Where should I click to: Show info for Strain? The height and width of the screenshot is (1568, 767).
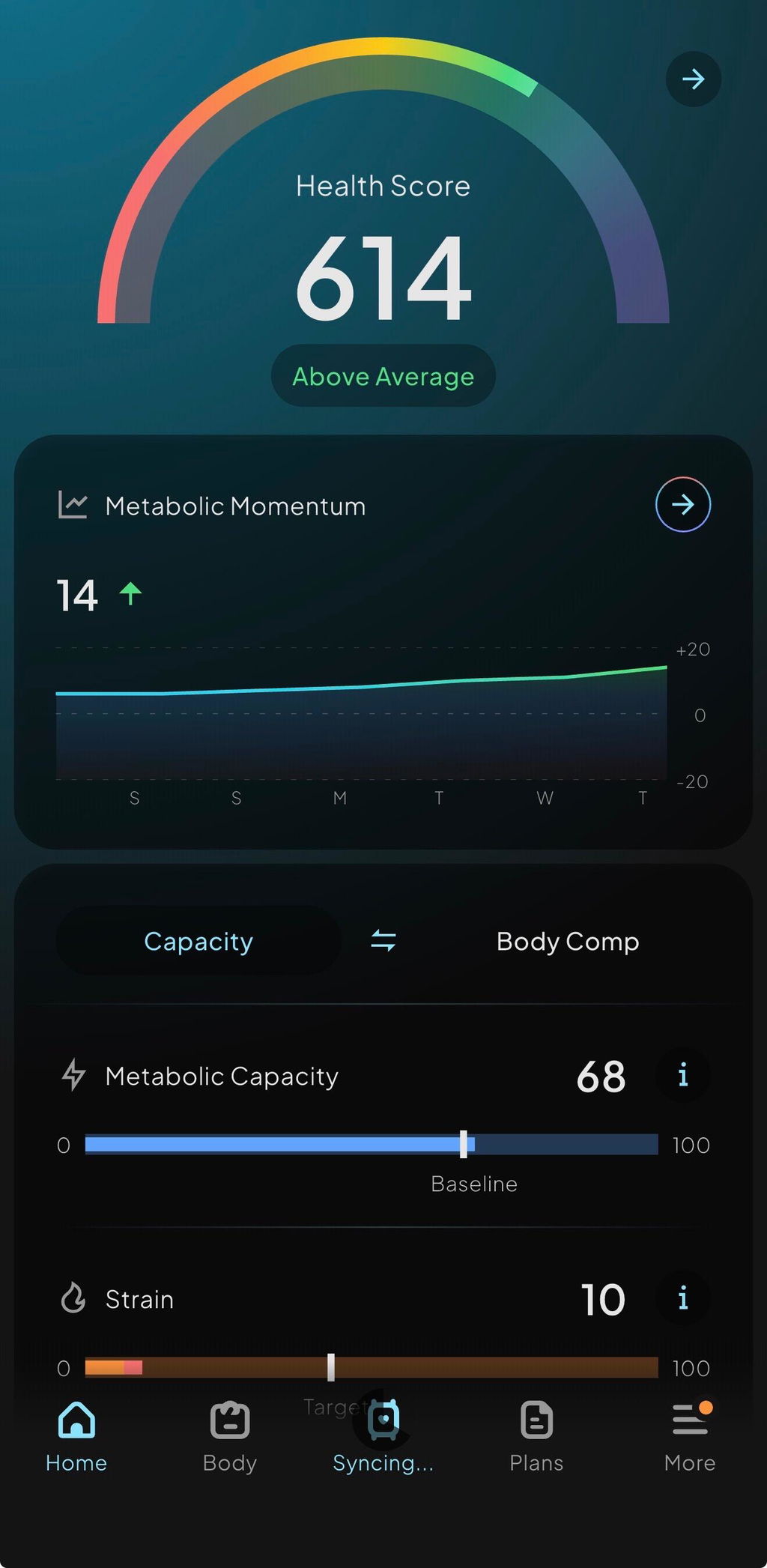(x=682, y=1298)
